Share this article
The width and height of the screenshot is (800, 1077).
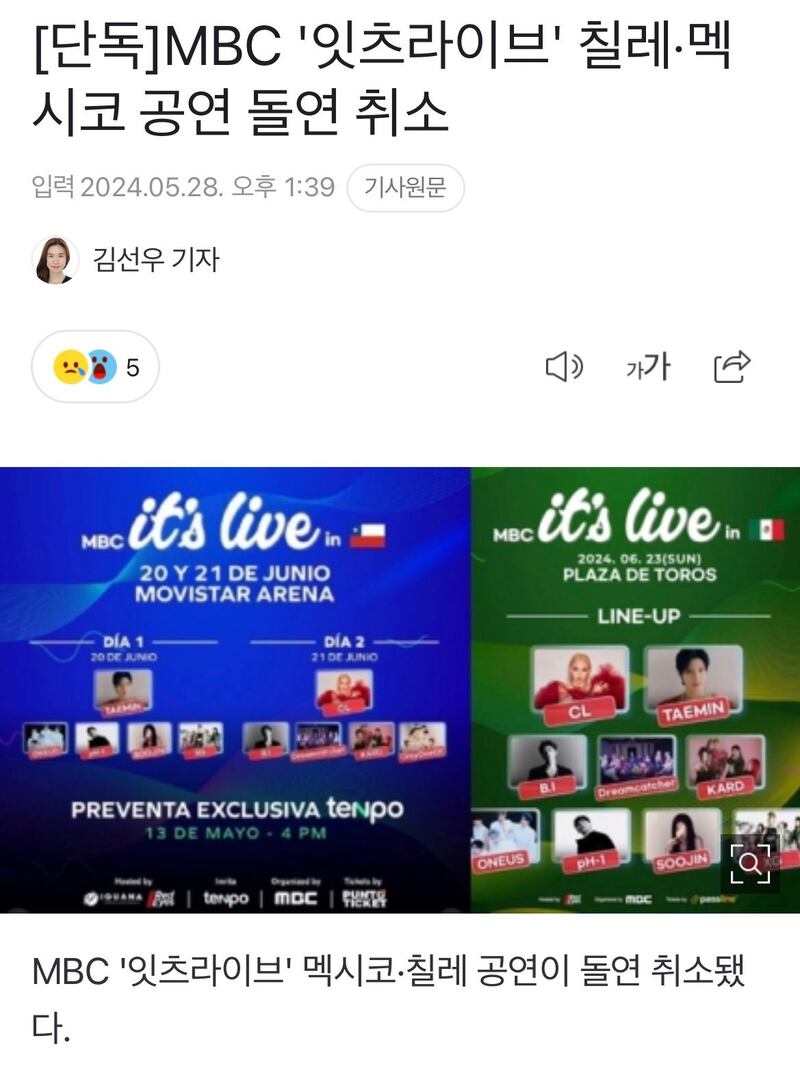coord(732,367)
